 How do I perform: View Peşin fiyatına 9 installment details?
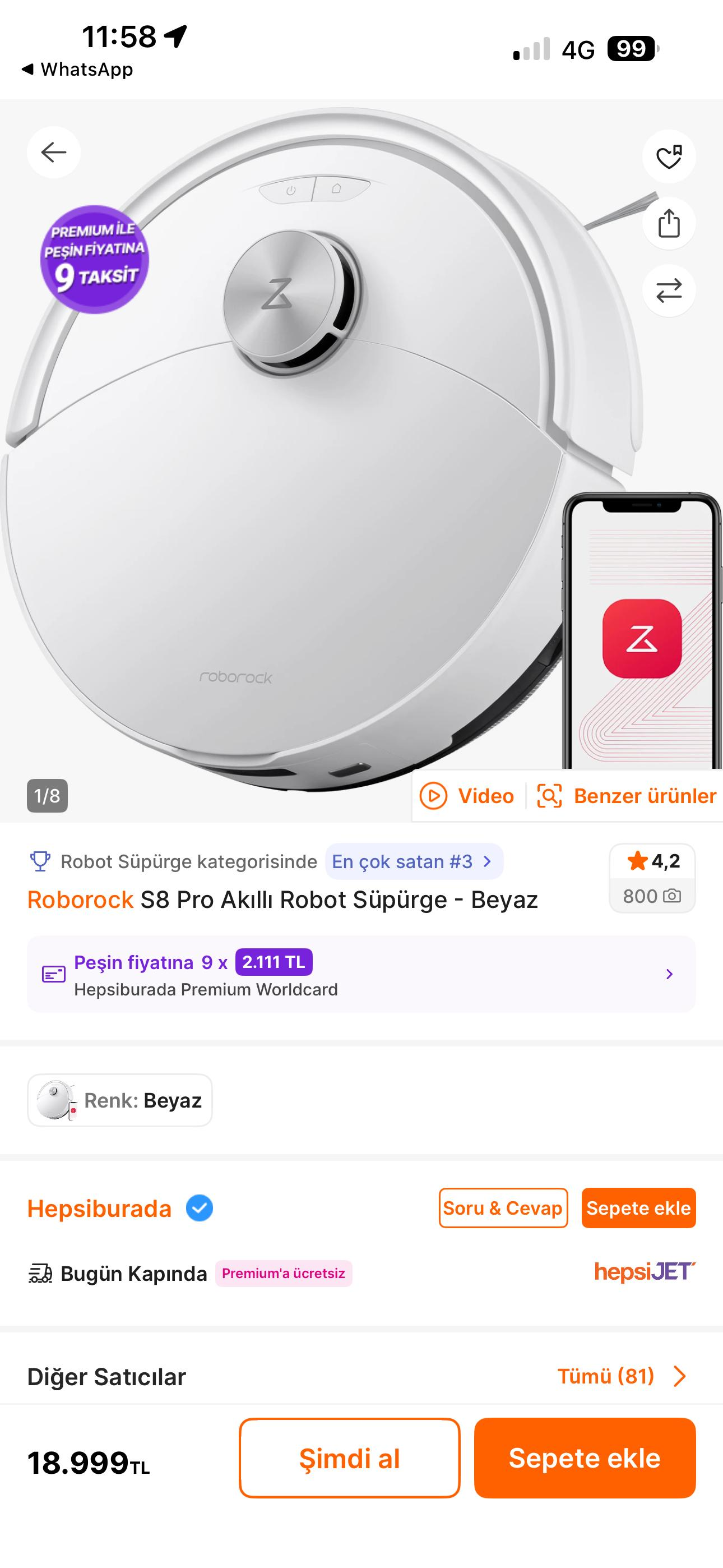361,975
